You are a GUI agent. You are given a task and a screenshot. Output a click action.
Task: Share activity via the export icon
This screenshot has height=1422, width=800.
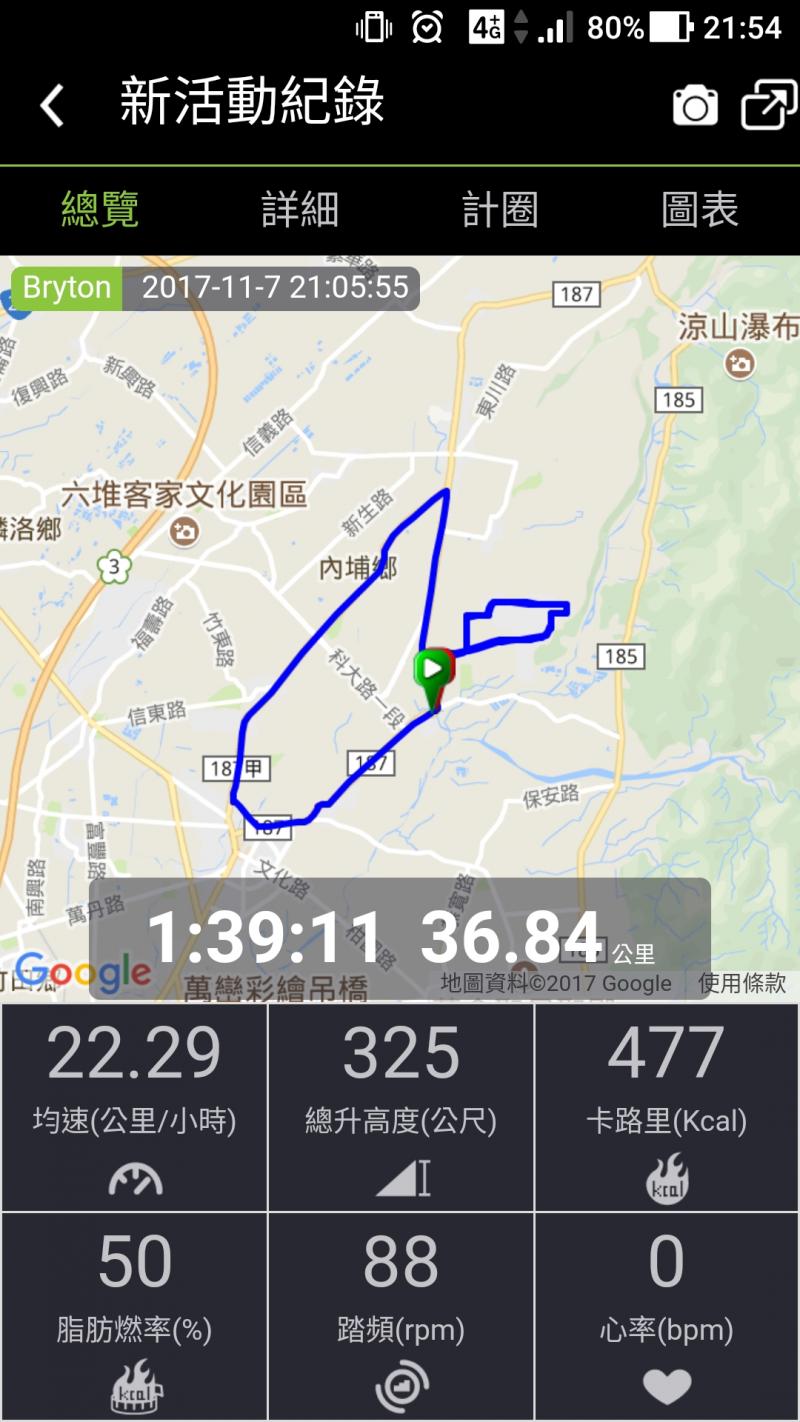(768, 105)
